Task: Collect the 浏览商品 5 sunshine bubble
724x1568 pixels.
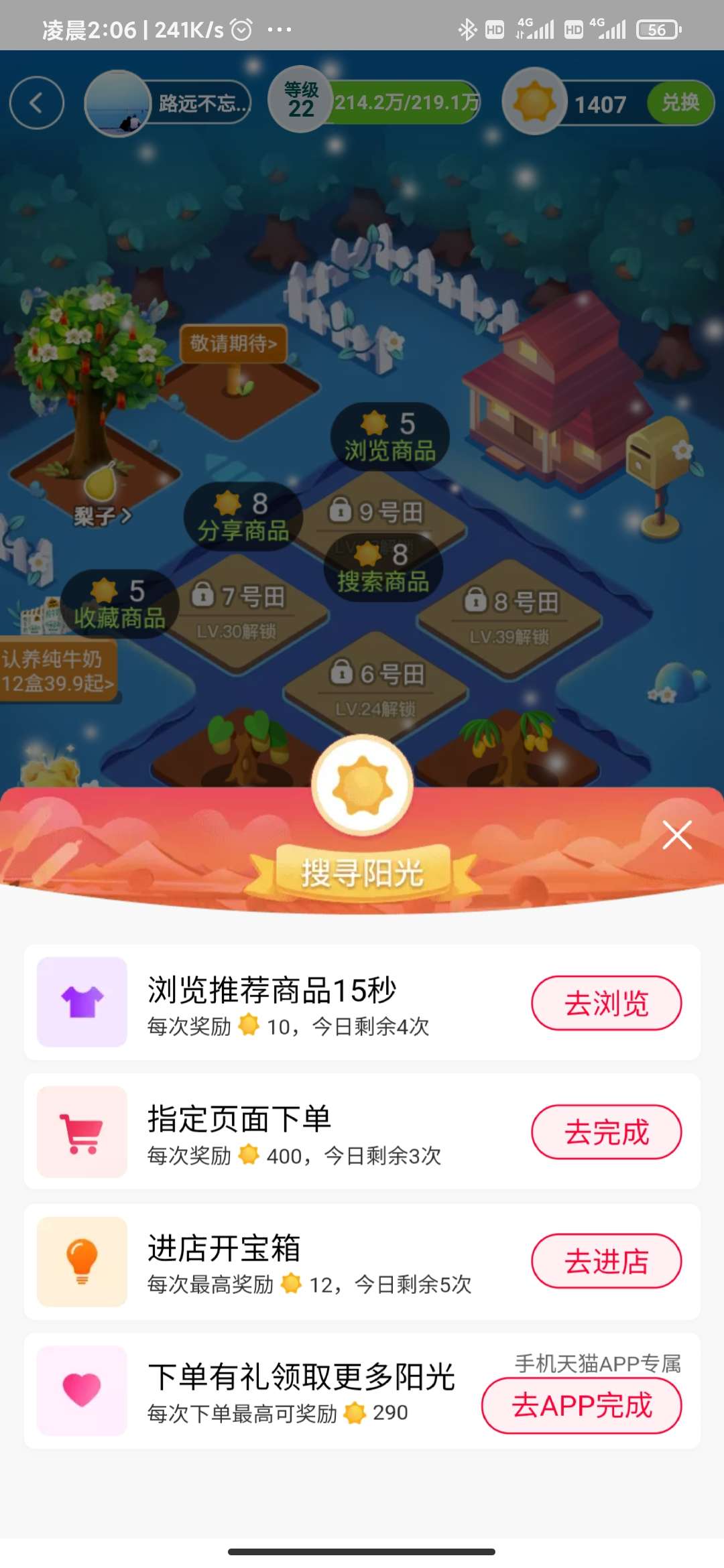Action: click(390, 437)
